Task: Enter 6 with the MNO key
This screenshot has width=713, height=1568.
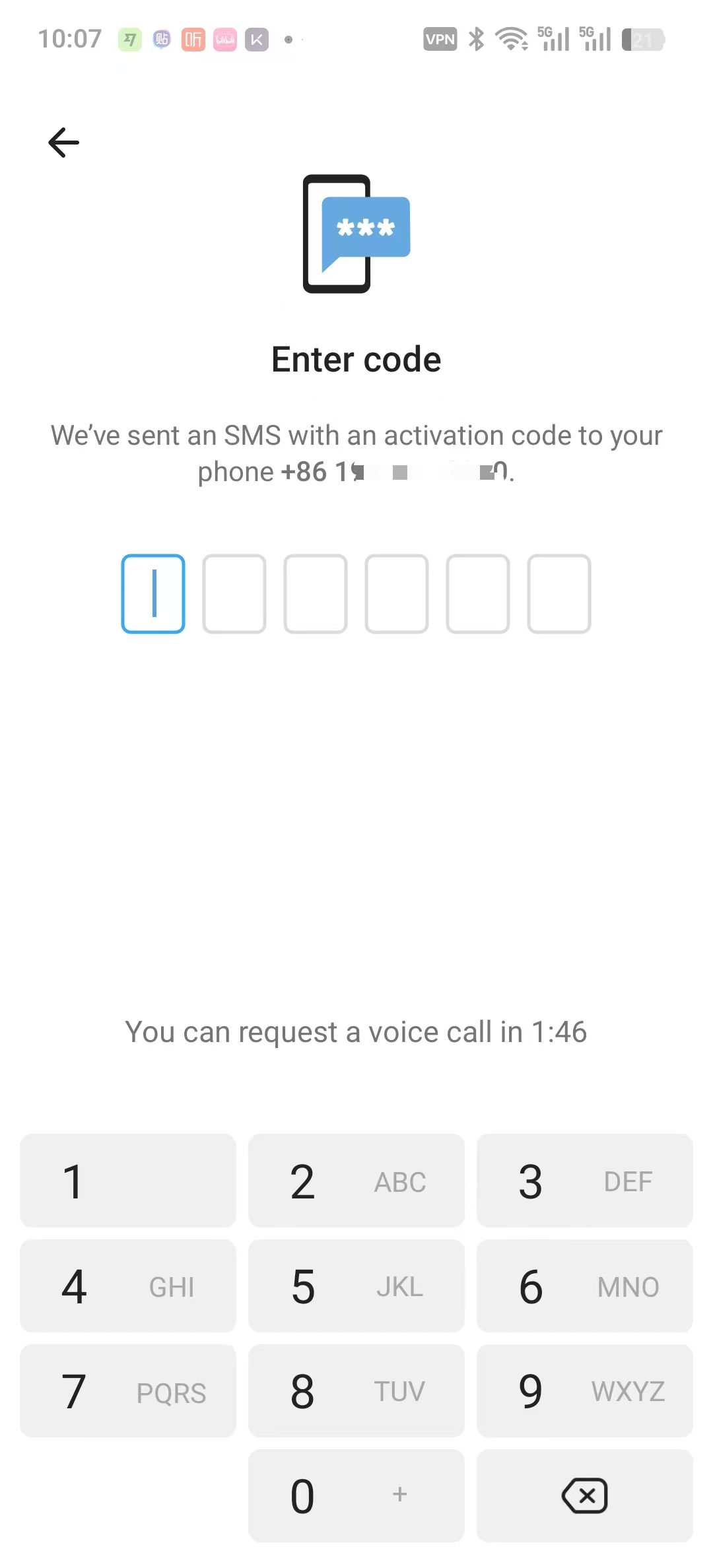Action: coord(585,1286)
